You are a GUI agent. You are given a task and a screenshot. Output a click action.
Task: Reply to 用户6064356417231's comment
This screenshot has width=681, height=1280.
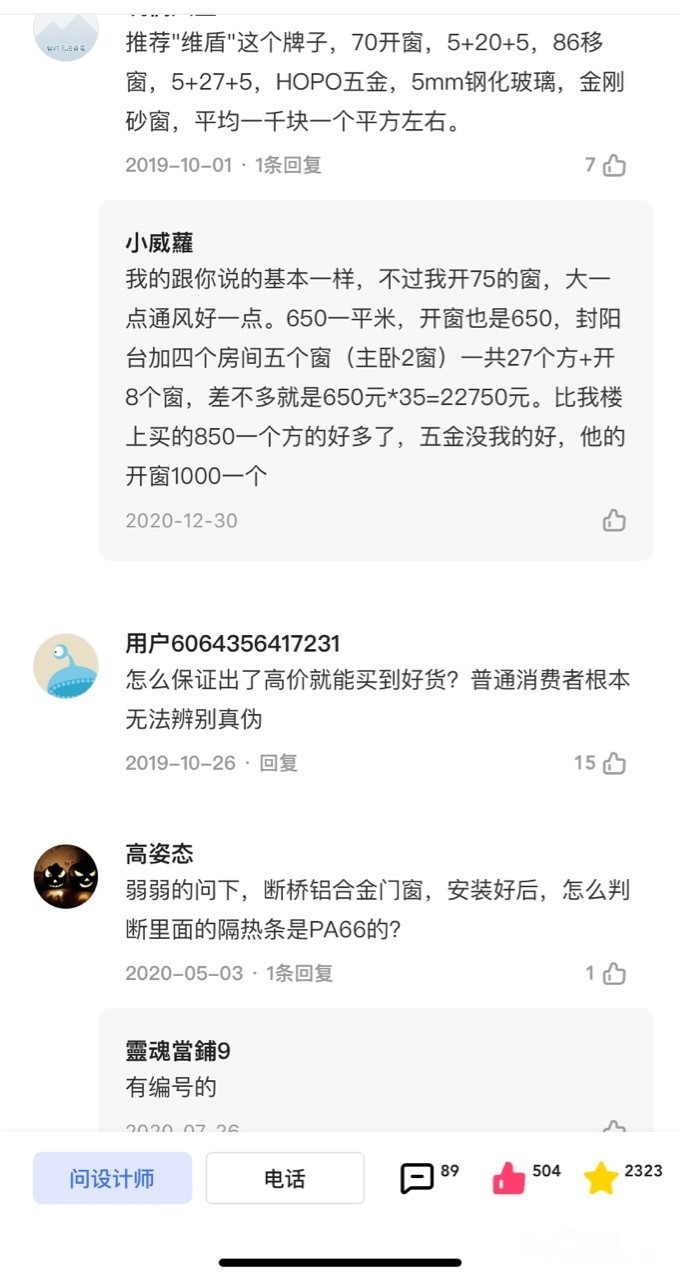click(x=279, y=763)
